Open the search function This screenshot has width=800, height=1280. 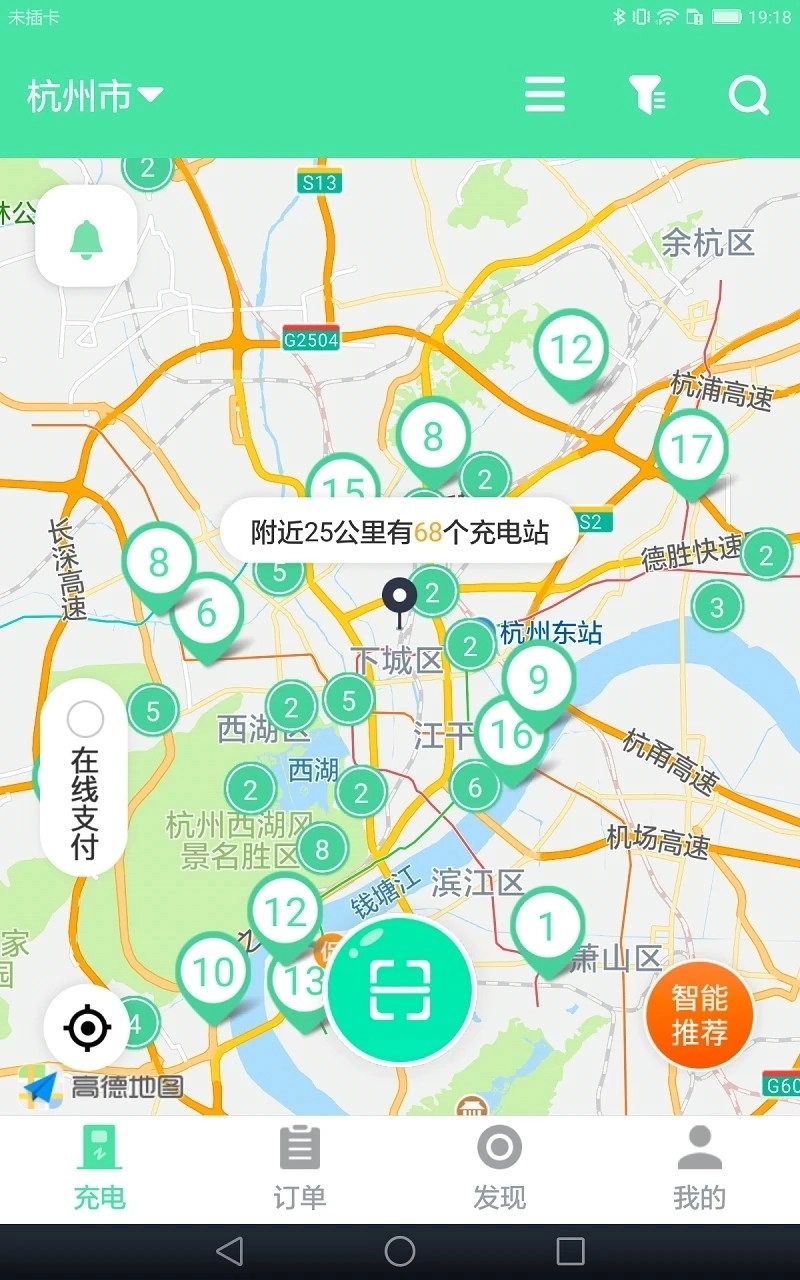(747, 96)
